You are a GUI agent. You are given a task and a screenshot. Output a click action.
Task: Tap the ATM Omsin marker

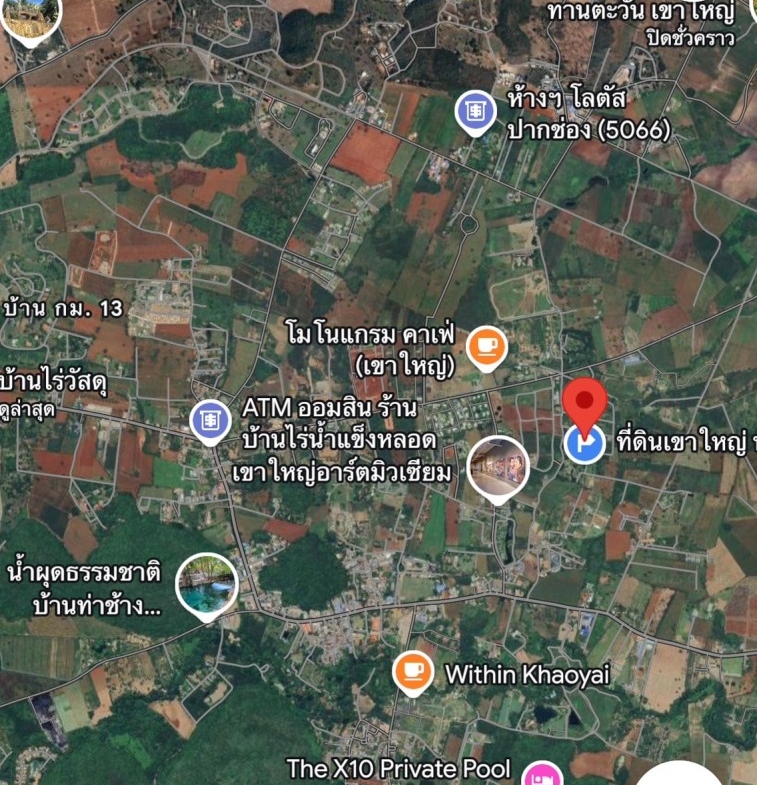[209, 422]
